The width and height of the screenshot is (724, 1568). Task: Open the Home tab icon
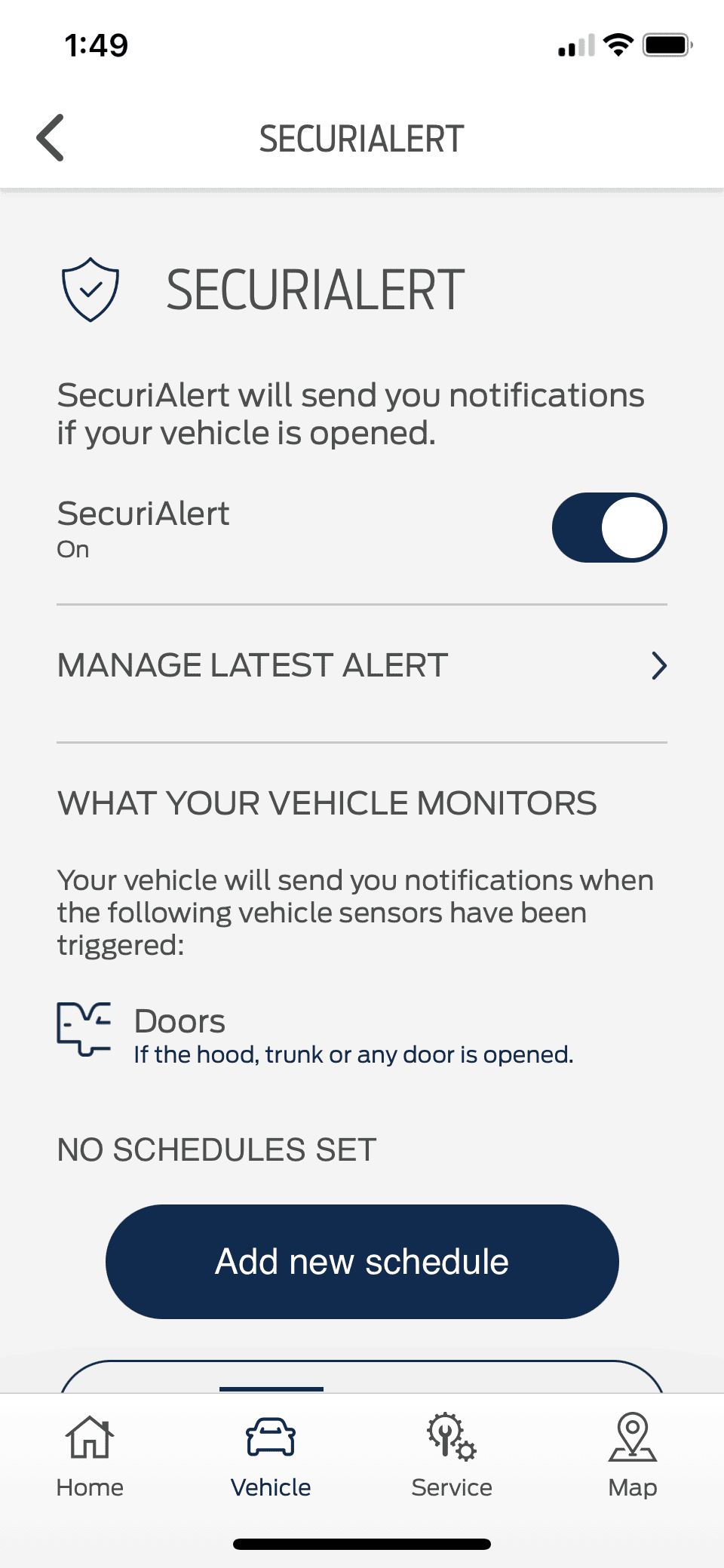pos(89,1437)
